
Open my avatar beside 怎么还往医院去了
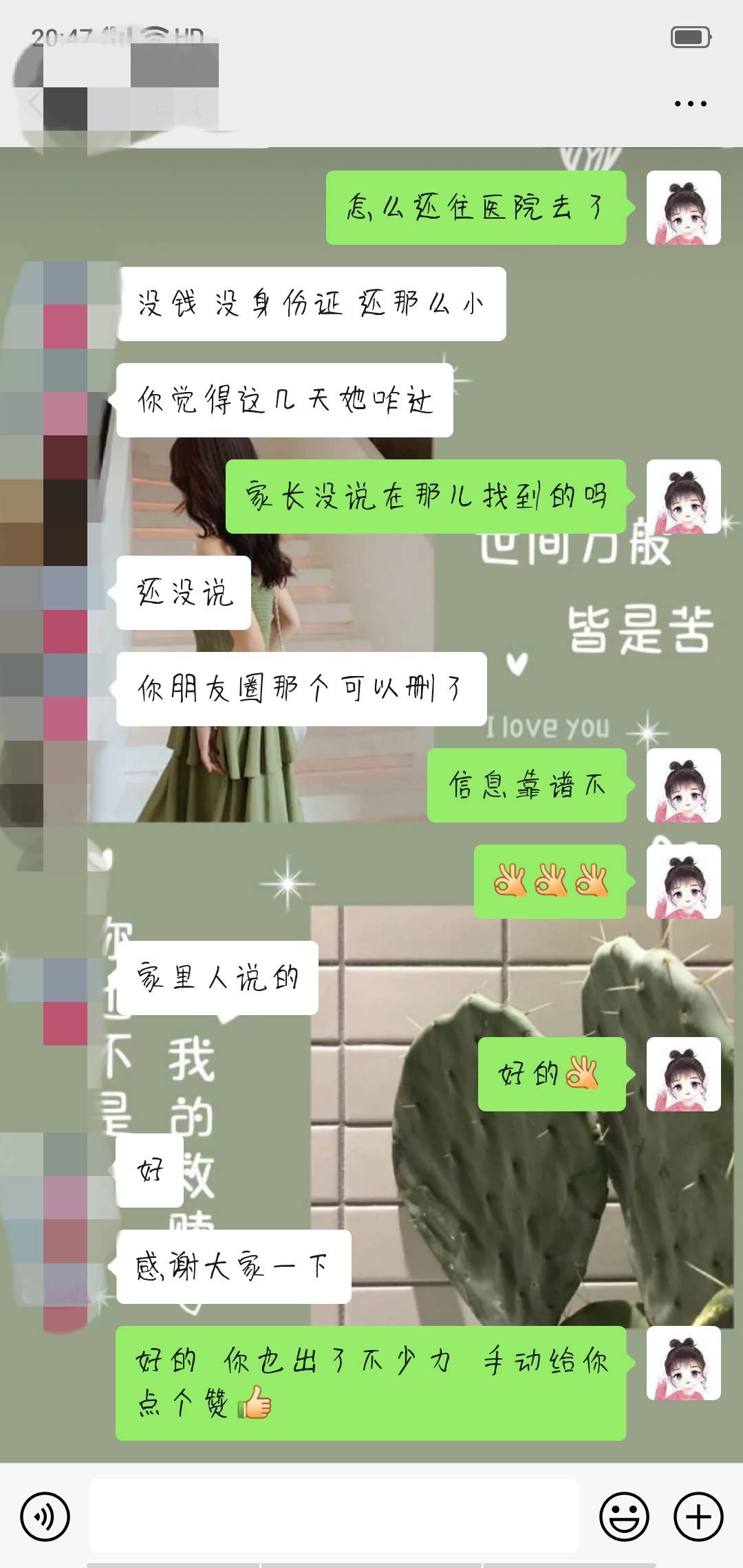click(683, 208)
